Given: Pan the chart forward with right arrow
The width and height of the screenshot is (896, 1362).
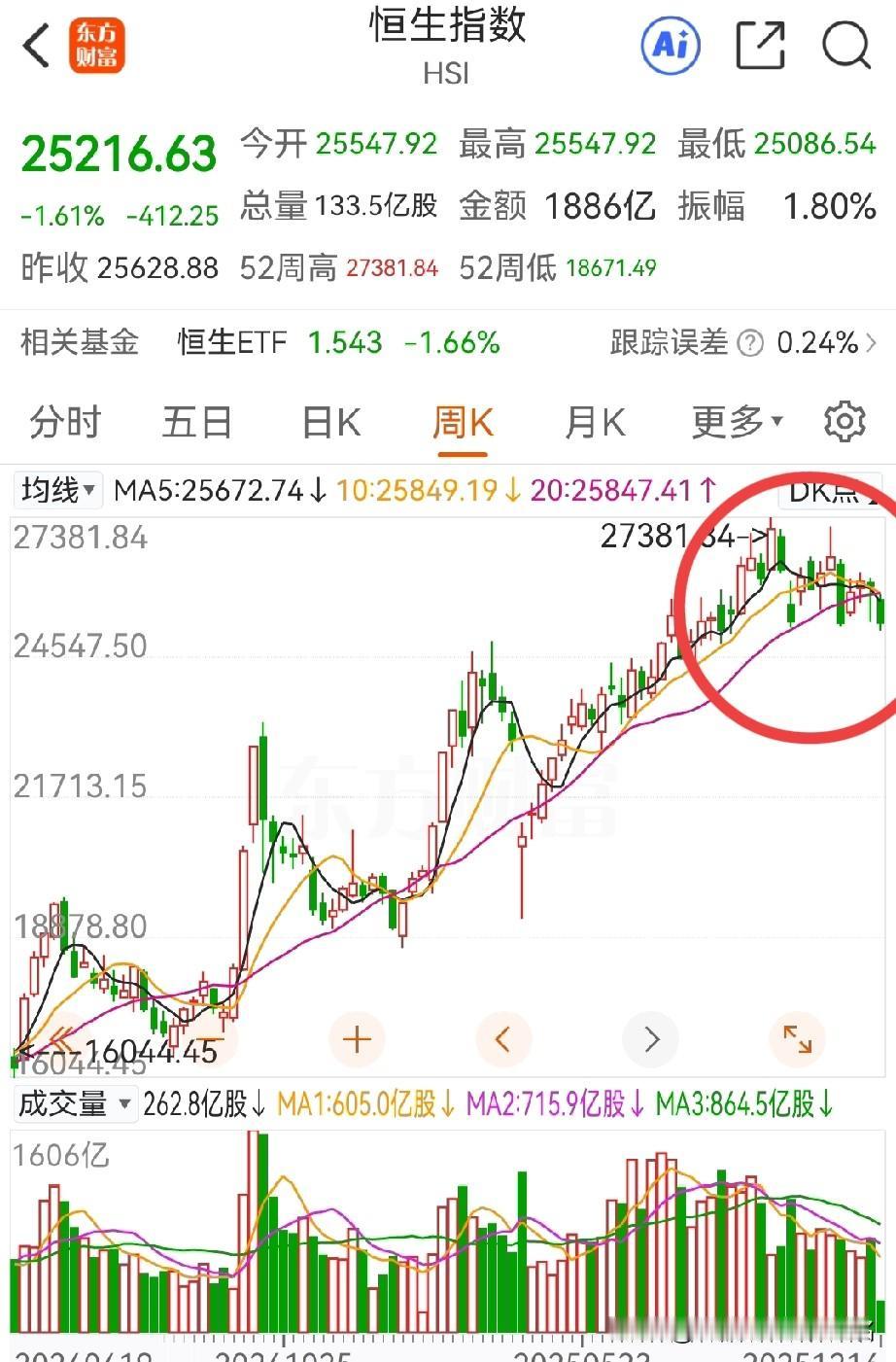Looking at the screenshot, I should click(650, 1039).
